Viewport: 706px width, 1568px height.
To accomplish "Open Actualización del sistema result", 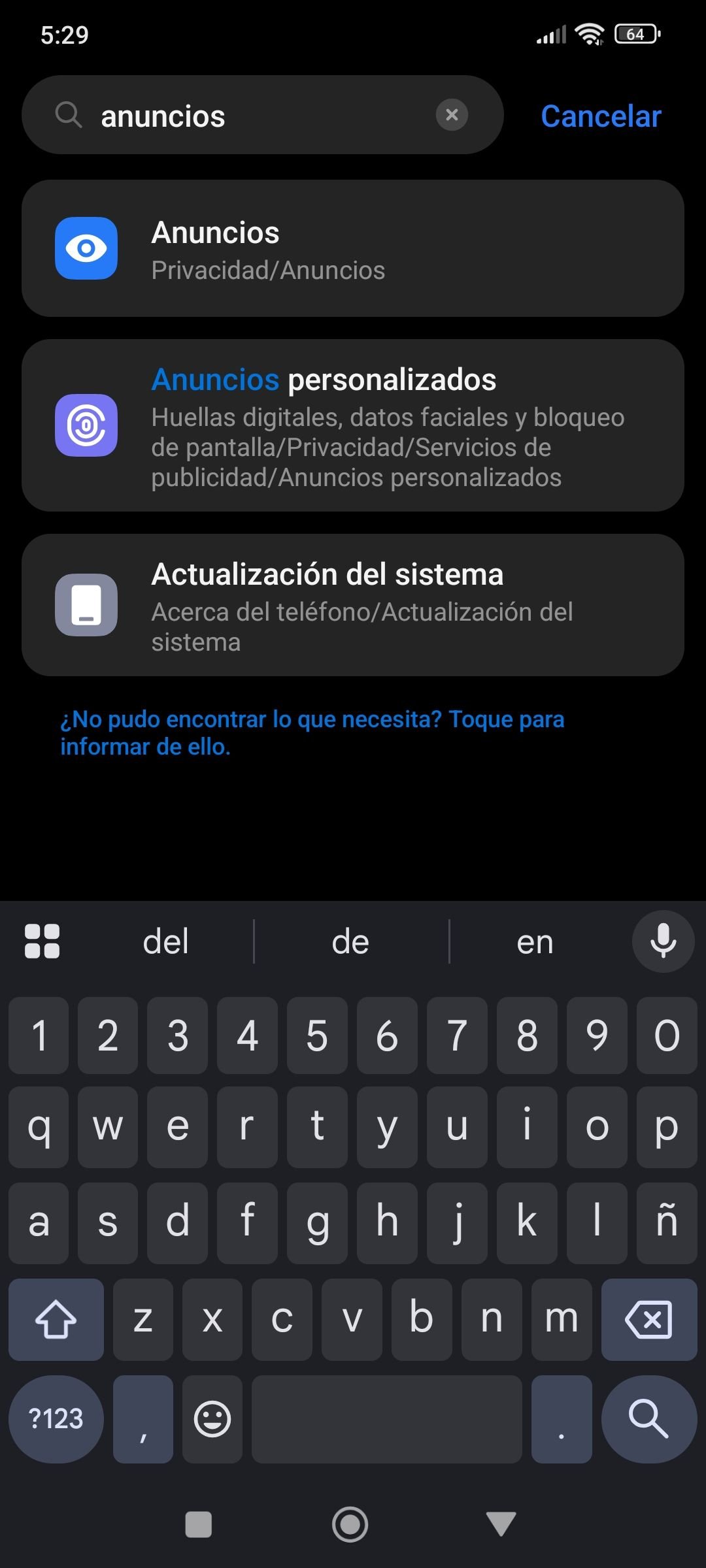I will 353,605.
